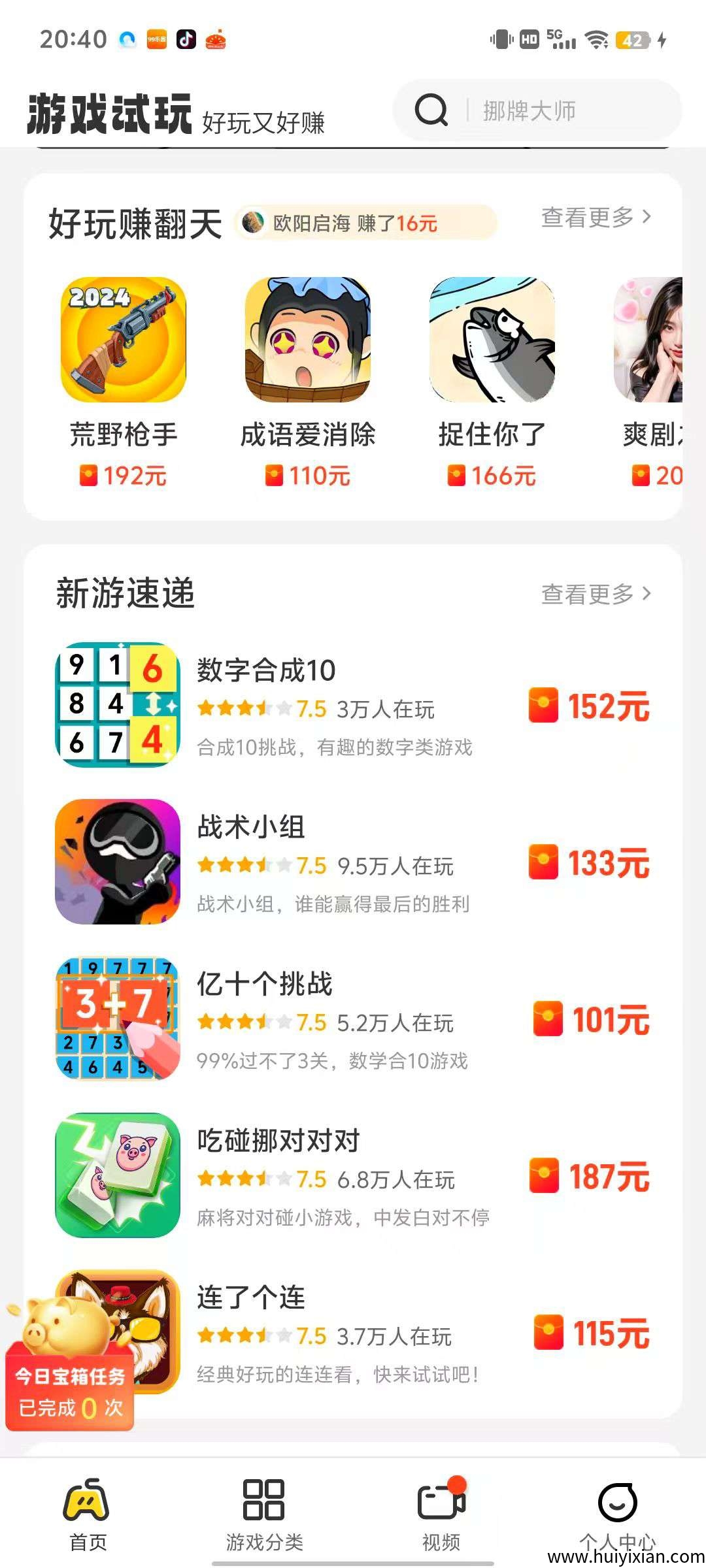This screenshot has height=1568, width=706.
Task: Tap the chevron beside 新游速递 查看更多
Action: click(x=646, y=593)
